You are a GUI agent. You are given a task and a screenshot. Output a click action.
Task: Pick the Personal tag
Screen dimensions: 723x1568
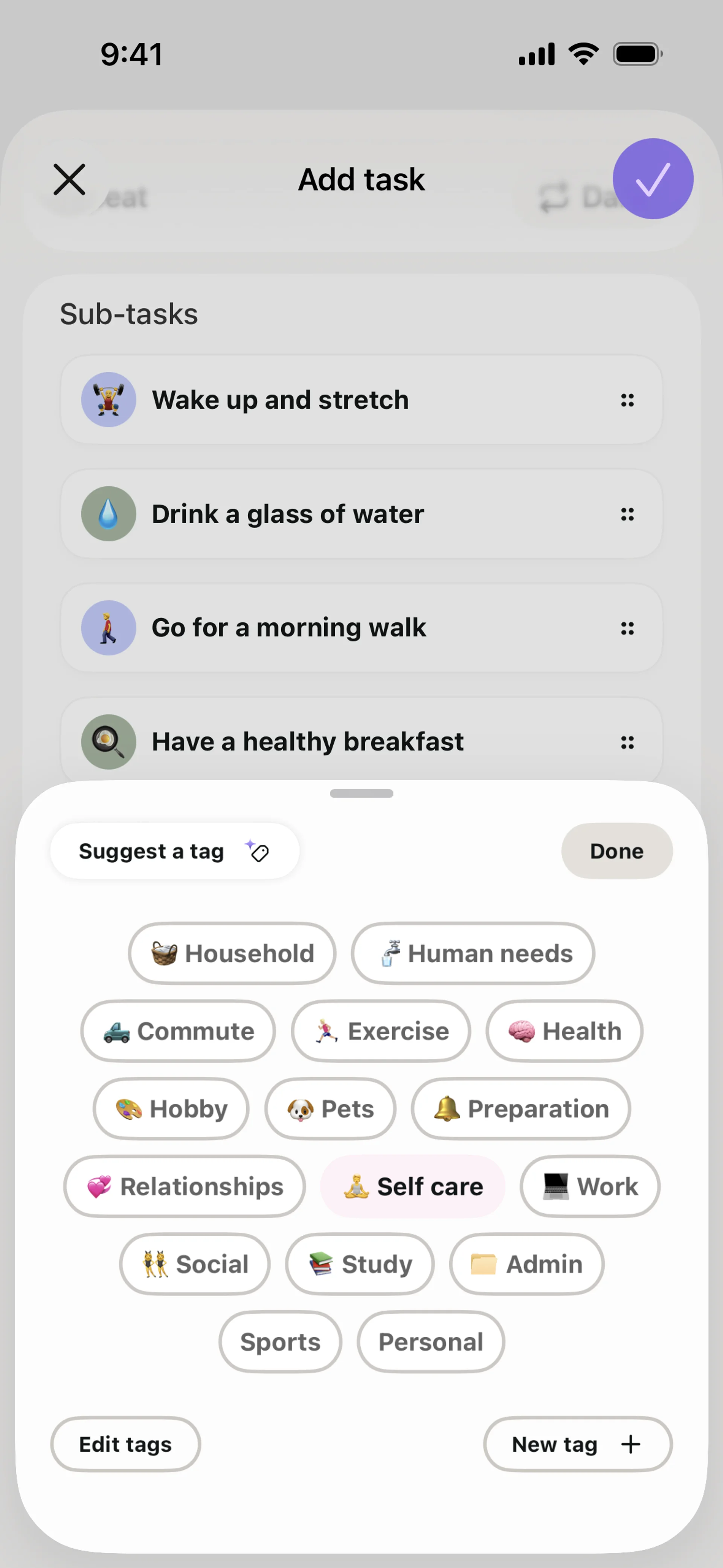point(431,1342)
